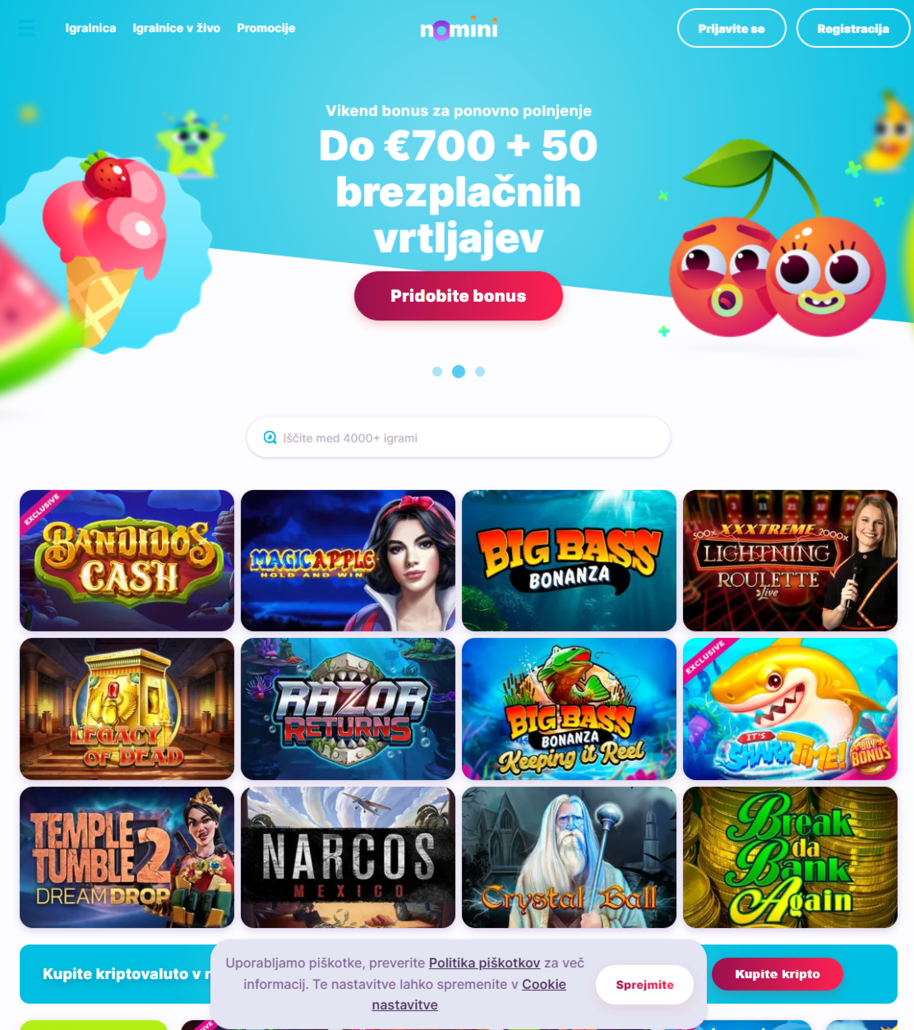The height and width of the screenshot is (1030, 914).
Task: Accept cookies with Sprejmite
Action: (x=644, y=985)
